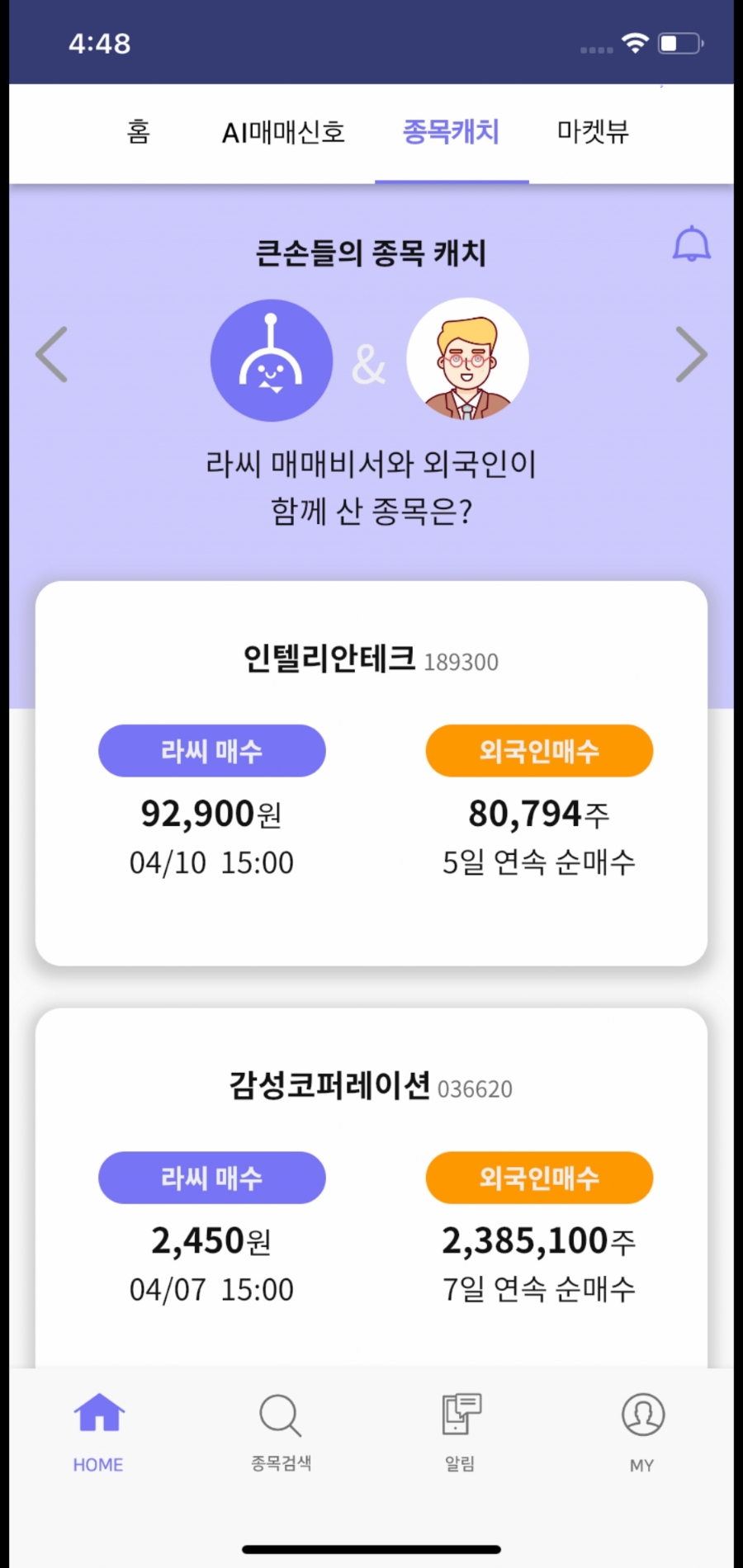Image resolution: width=743 pixels, height=1568 pixels.
Task: Switch to the 홈 top tab
Action: pyautogui.click(x=139, y=132)
